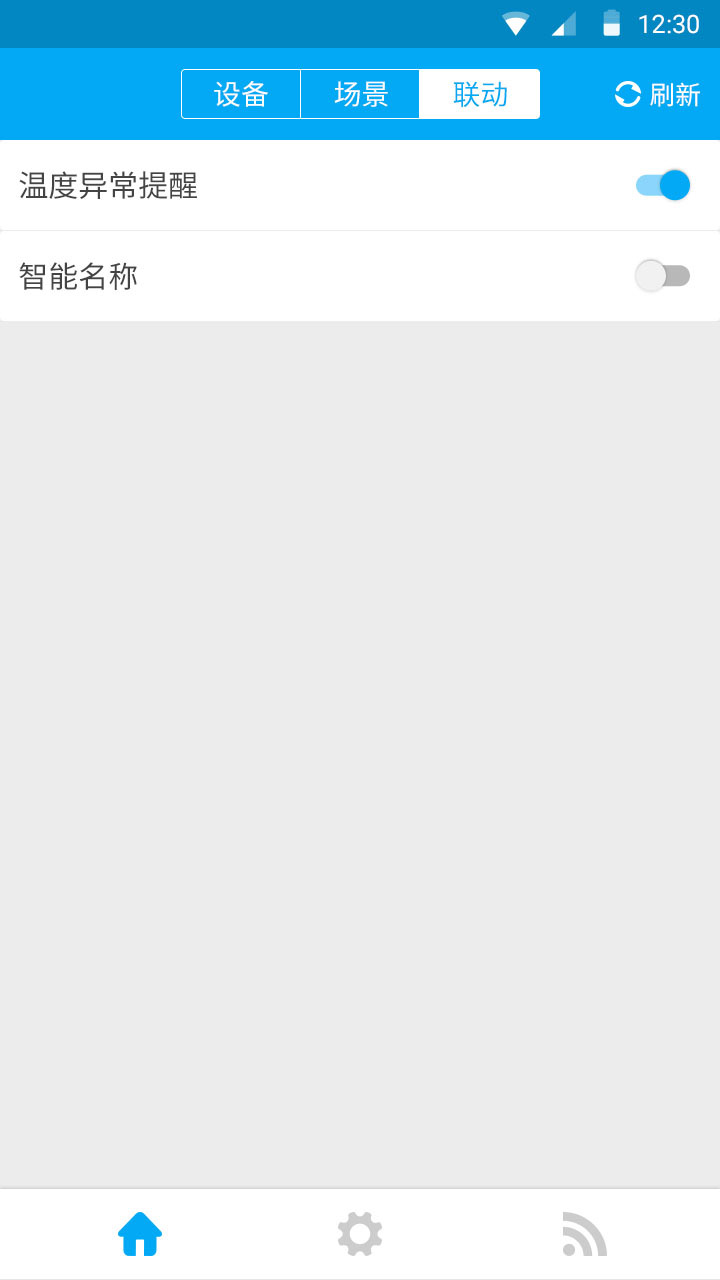Enable the 智能名称 switch
The width and height of the screenshot is (720, 1280).
coord(663,276)
